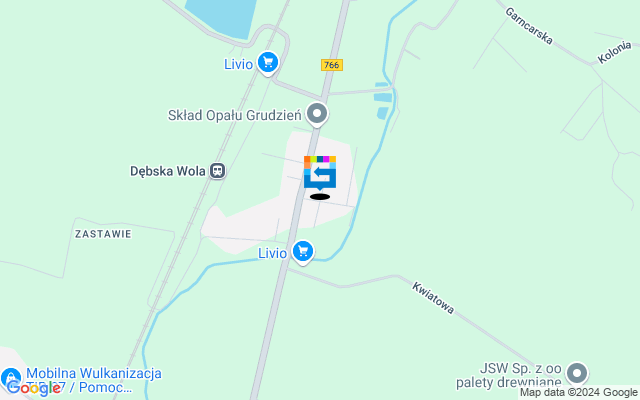This screenshot has height=400, width=640.
Task: Select the Dębska Wola train station marker
Action: click(217, 171)
